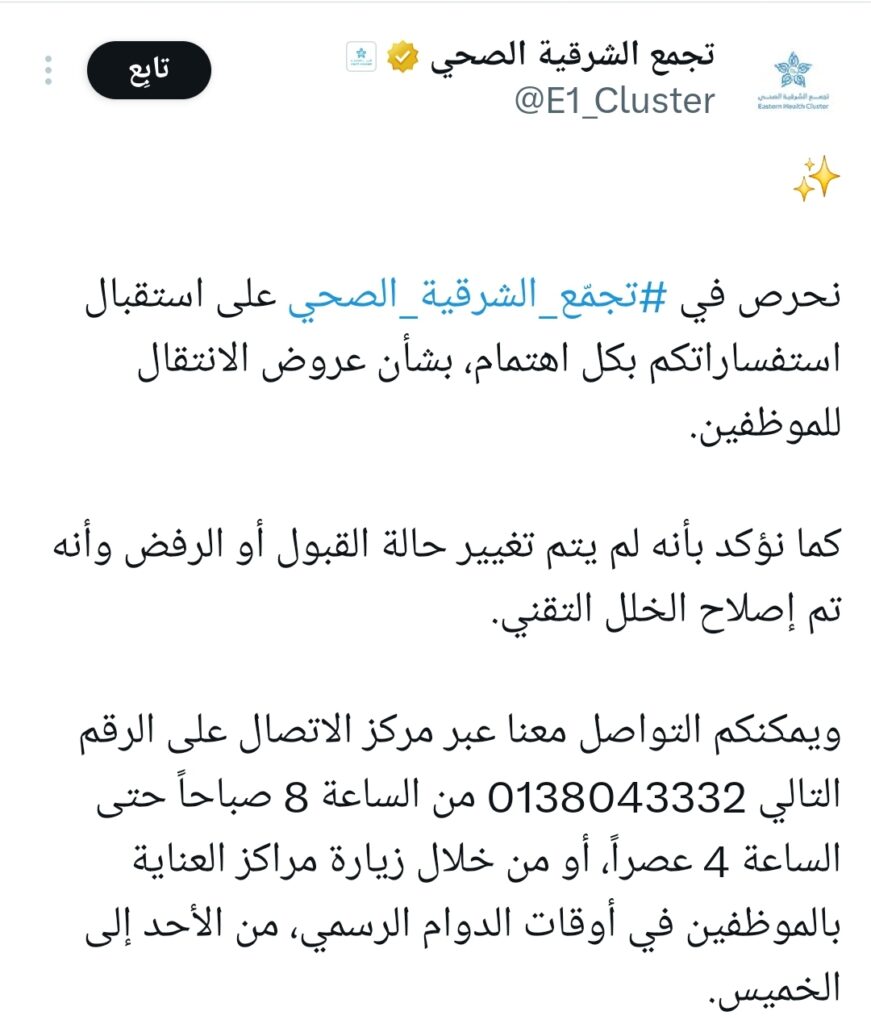Open the @E1_Cluster profile handle
The width and height of the screenshot is (871, 1024).
pyautogui.click(x=614, y=100)
